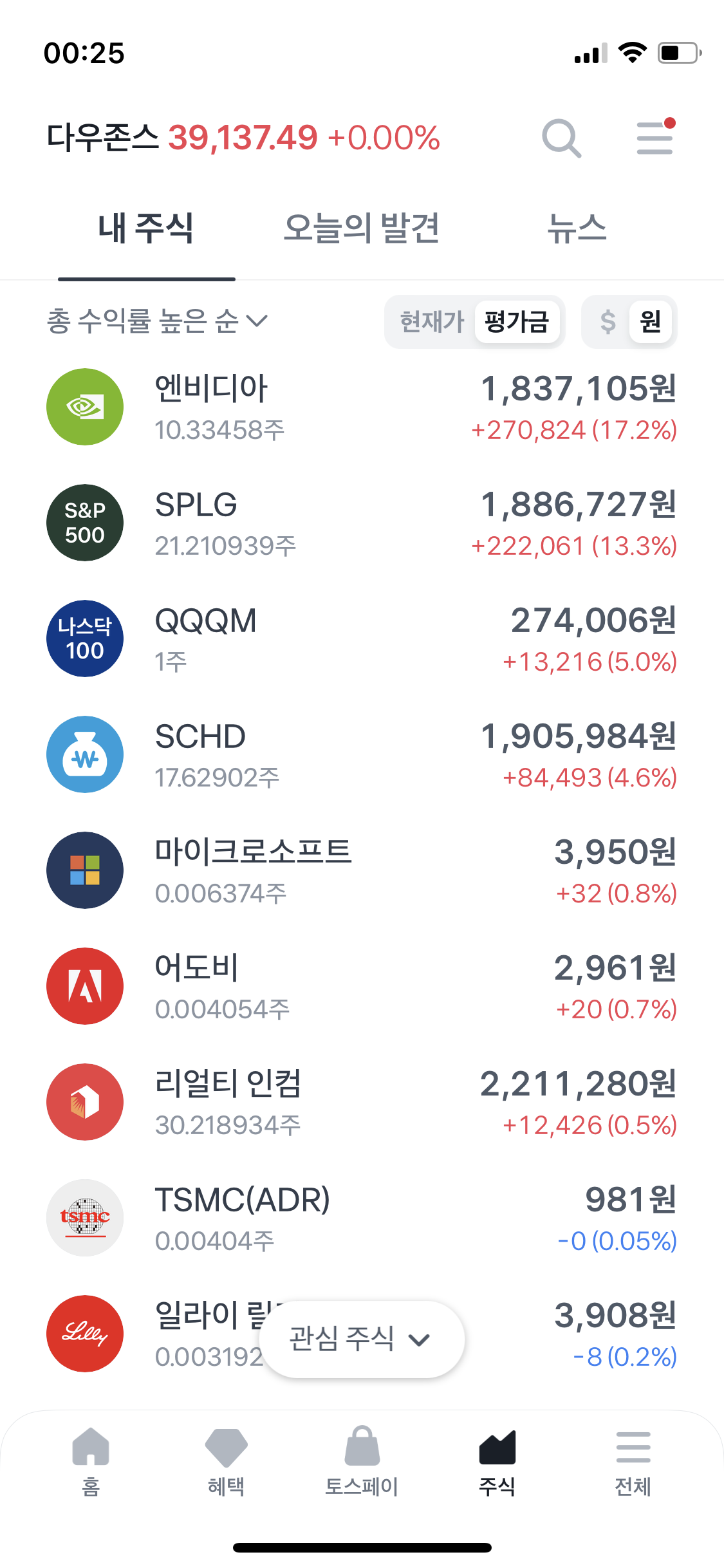
Task: Open the 리얼티 인컴 holding row
Action: click(x=362, y=1102)
